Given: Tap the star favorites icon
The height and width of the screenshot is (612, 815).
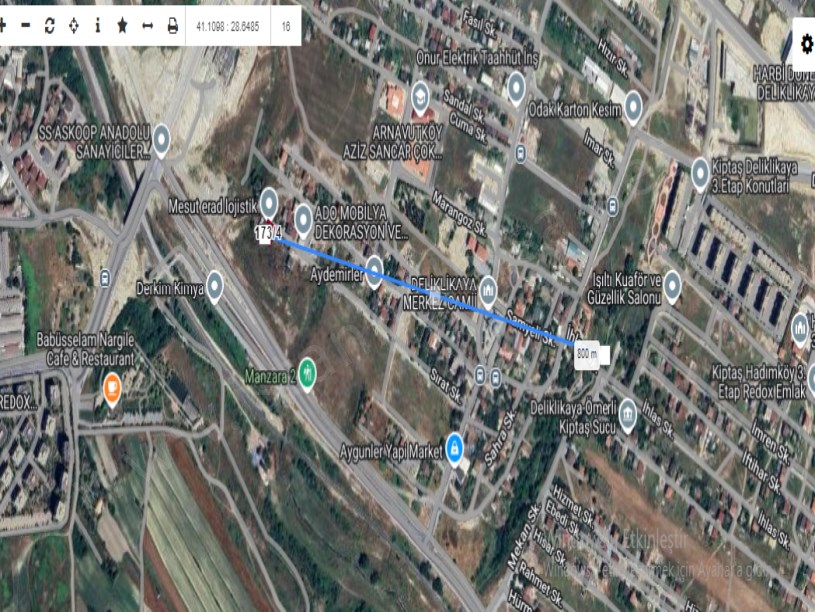Looking at the screenshot, I should pyautogui.click(x=122, y=26).
